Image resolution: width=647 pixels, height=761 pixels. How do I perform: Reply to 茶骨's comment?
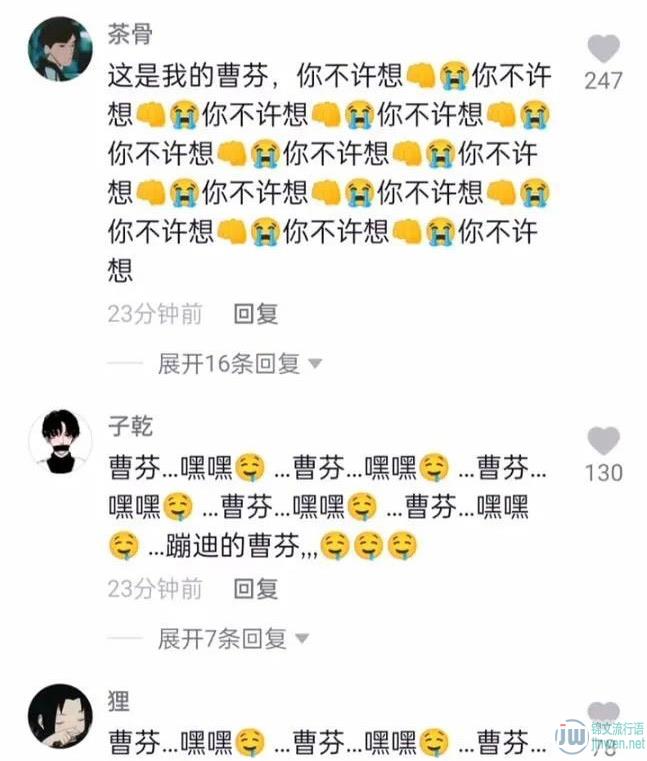coord(255,314)
